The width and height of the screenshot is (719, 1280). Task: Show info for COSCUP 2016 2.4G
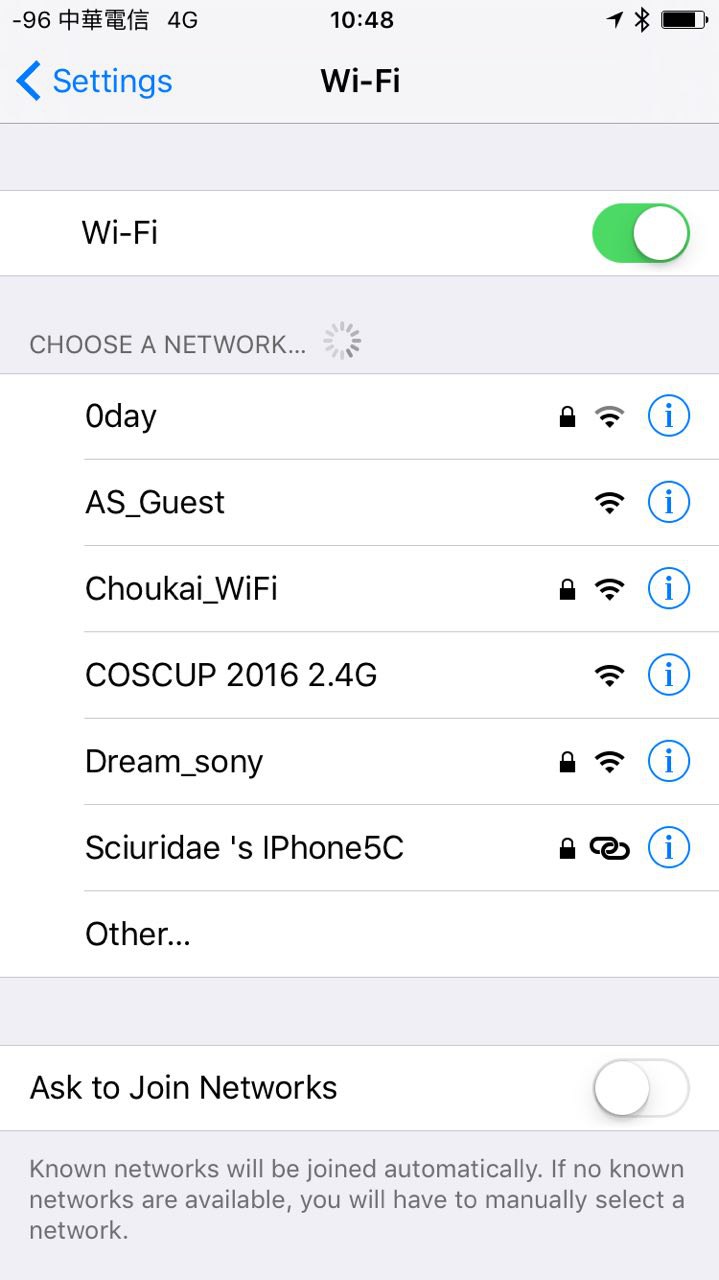(x=669, y=675)
